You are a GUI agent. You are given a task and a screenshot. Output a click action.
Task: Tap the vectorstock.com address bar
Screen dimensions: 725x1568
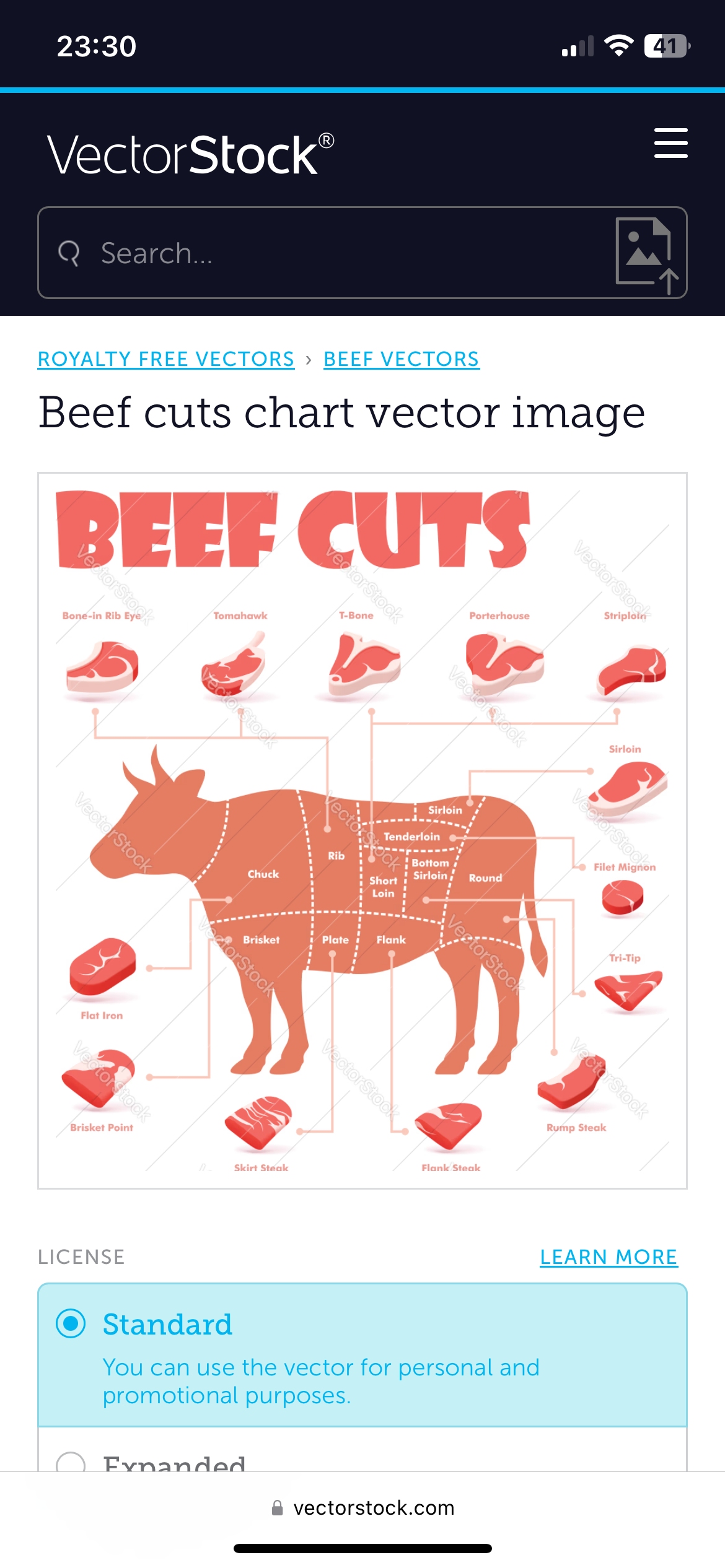(362, 1507)
